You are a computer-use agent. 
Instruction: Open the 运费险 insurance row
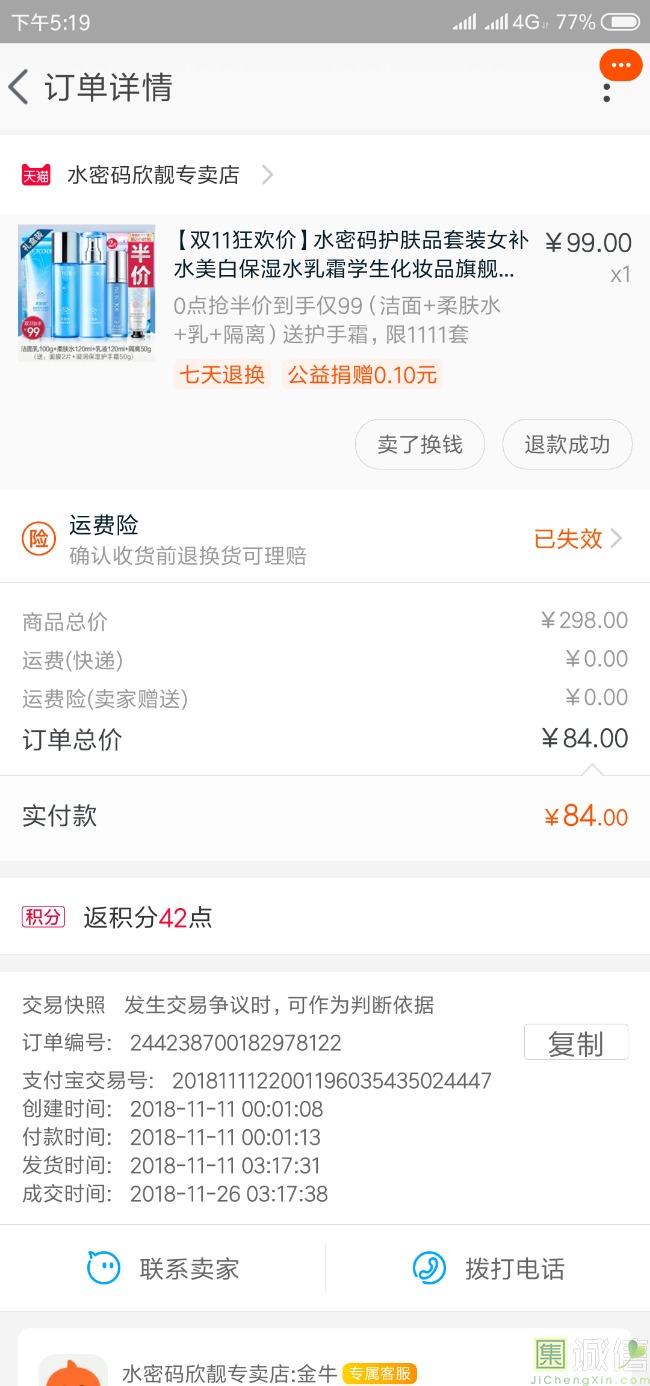[325, 538]
